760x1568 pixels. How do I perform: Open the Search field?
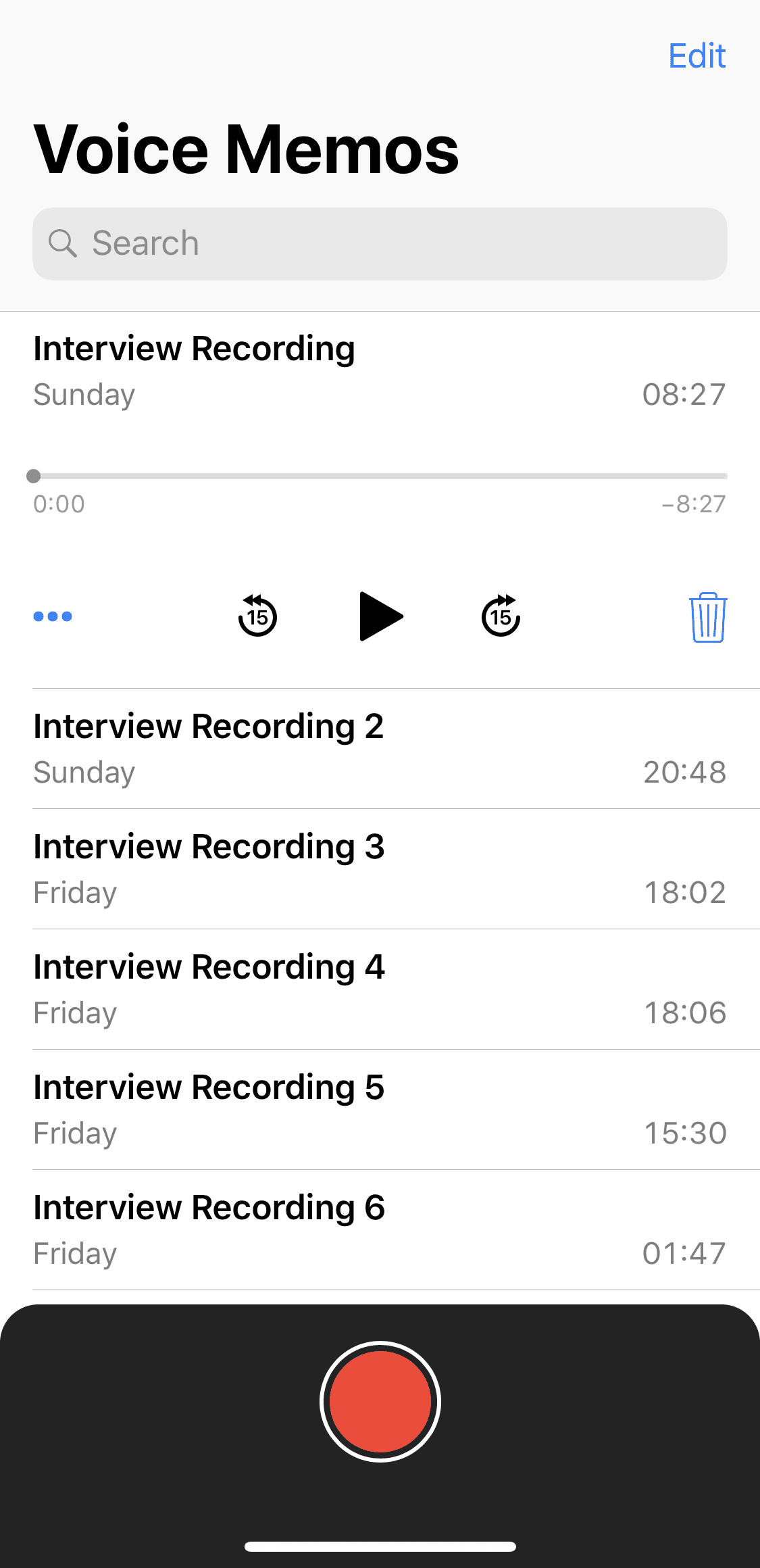(380, 243)
